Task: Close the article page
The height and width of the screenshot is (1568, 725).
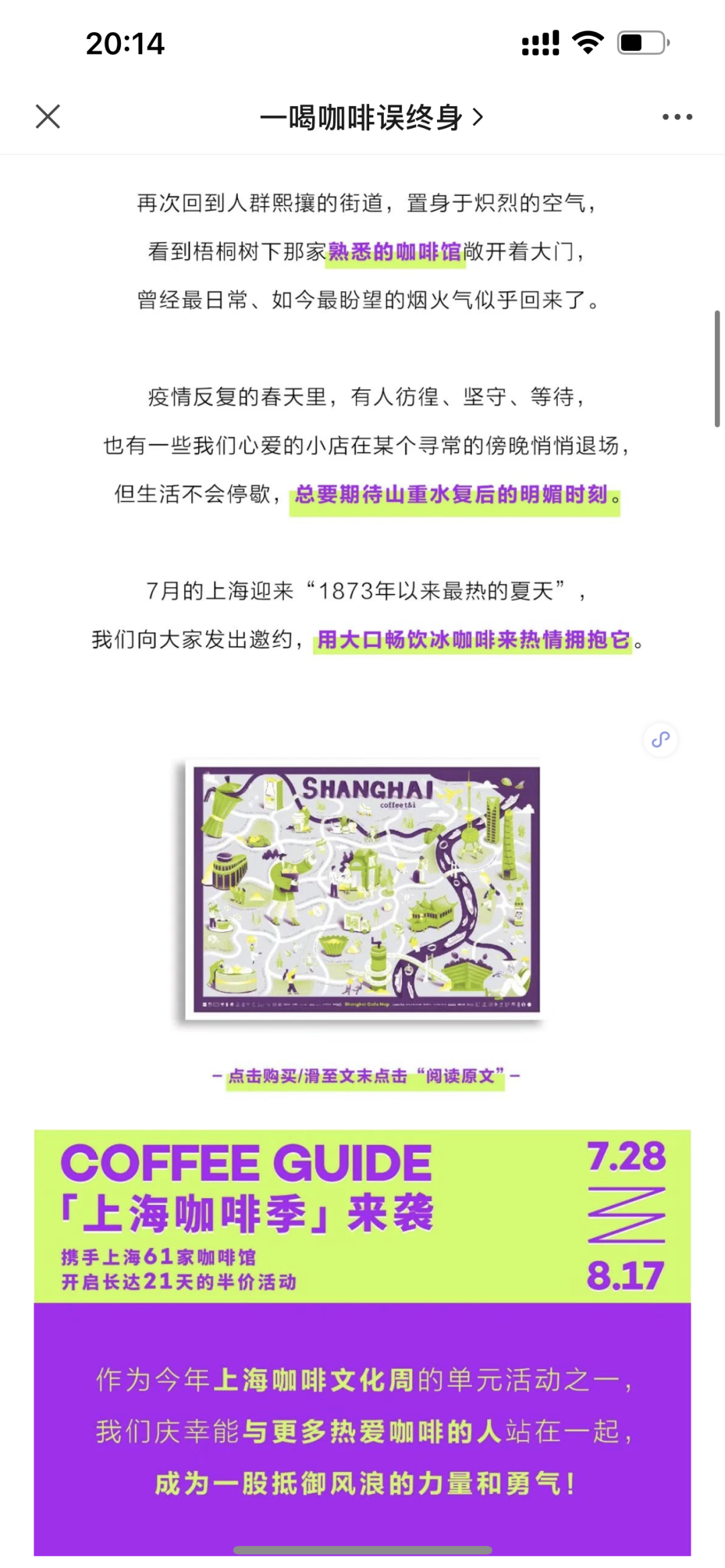Action: [48, 117]
